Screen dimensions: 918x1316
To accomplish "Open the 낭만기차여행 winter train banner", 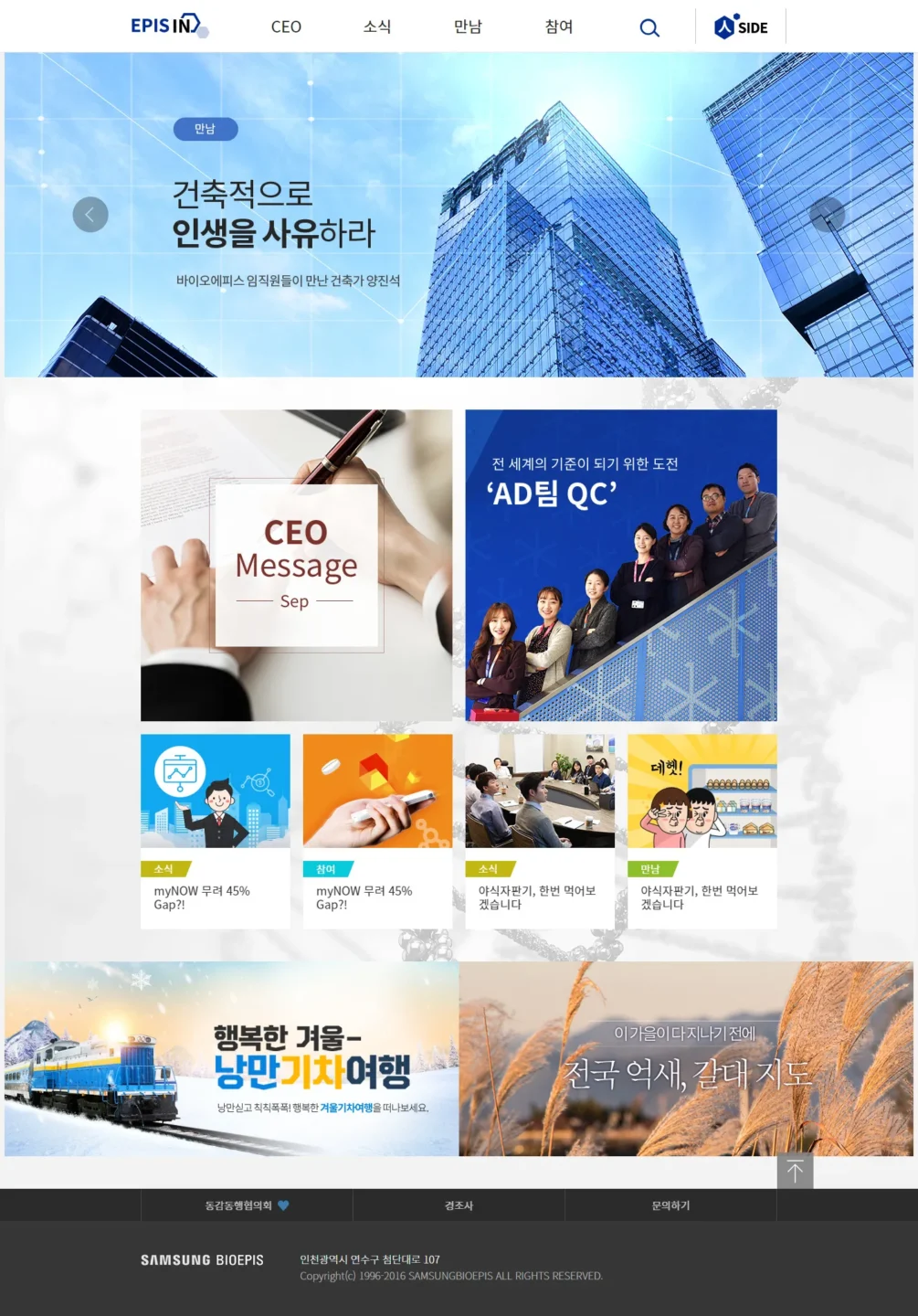I will [231, 1058].
